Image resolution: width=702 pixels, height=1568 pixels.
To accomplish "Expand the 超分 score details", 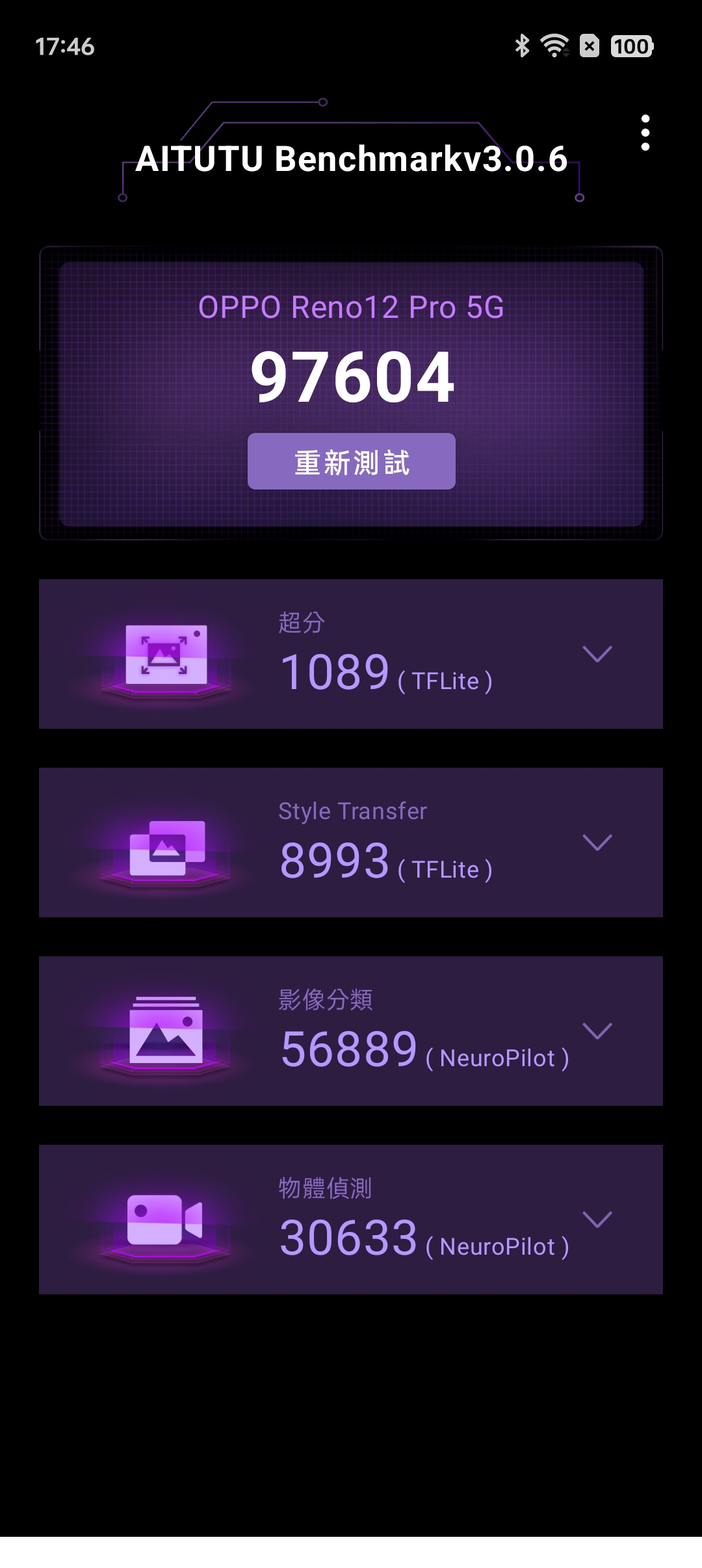I will (597, 654).
